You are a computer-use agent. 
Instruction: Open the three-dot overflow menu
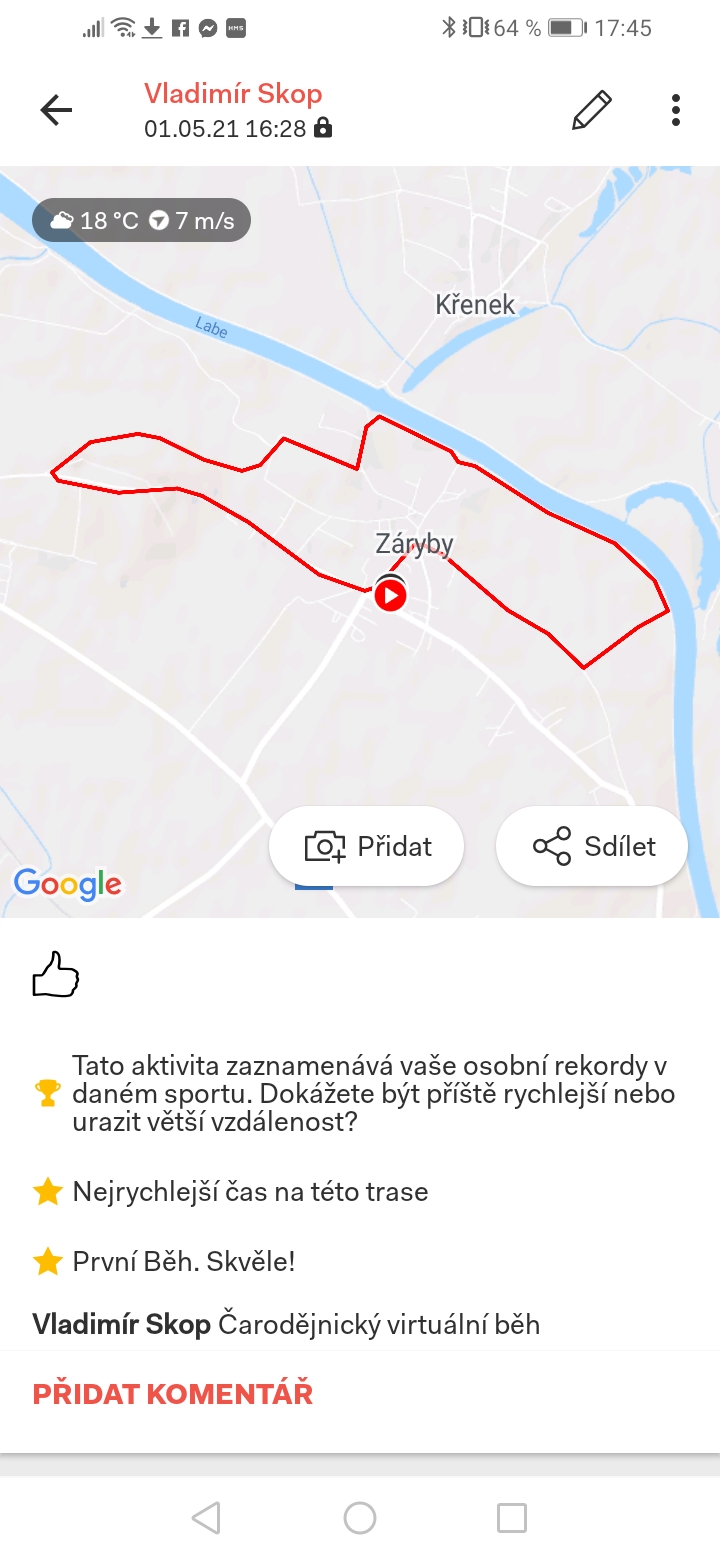point(676,110)
